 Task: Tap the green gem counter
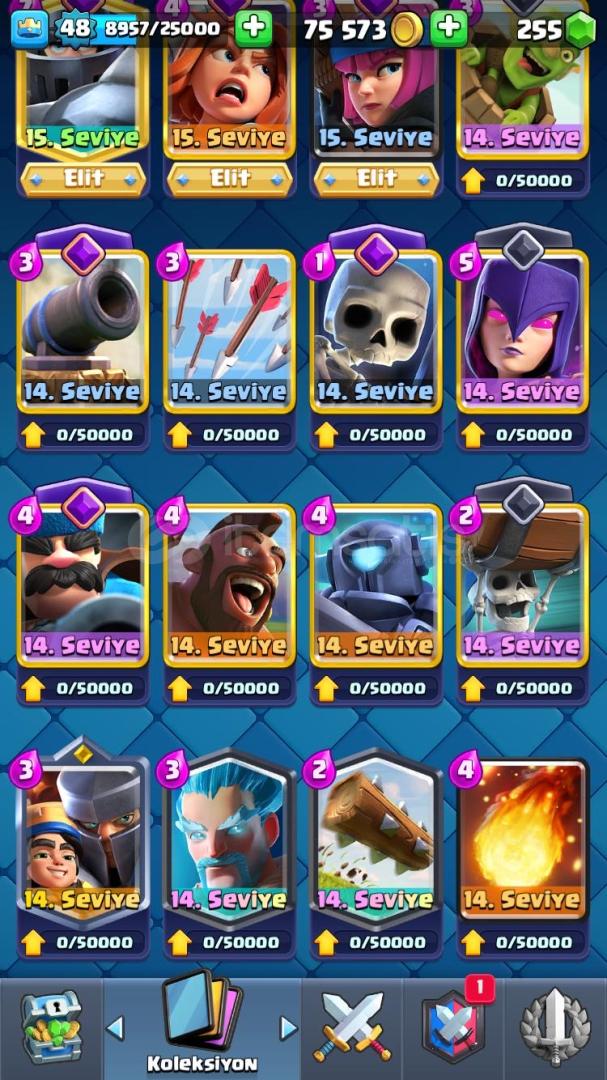[x=557, y=30]
